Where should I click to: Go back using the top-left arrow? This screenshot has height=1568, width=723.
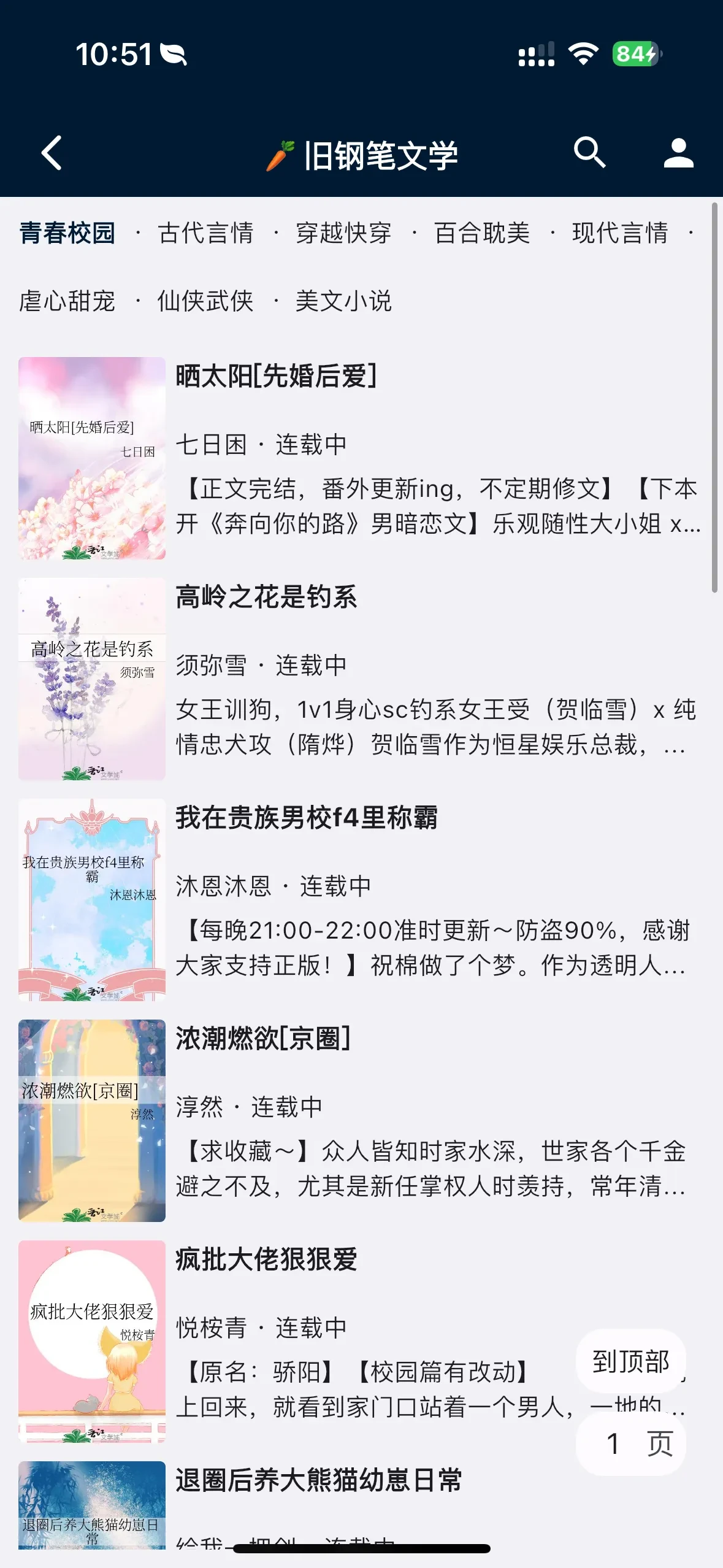coord(52,153)
